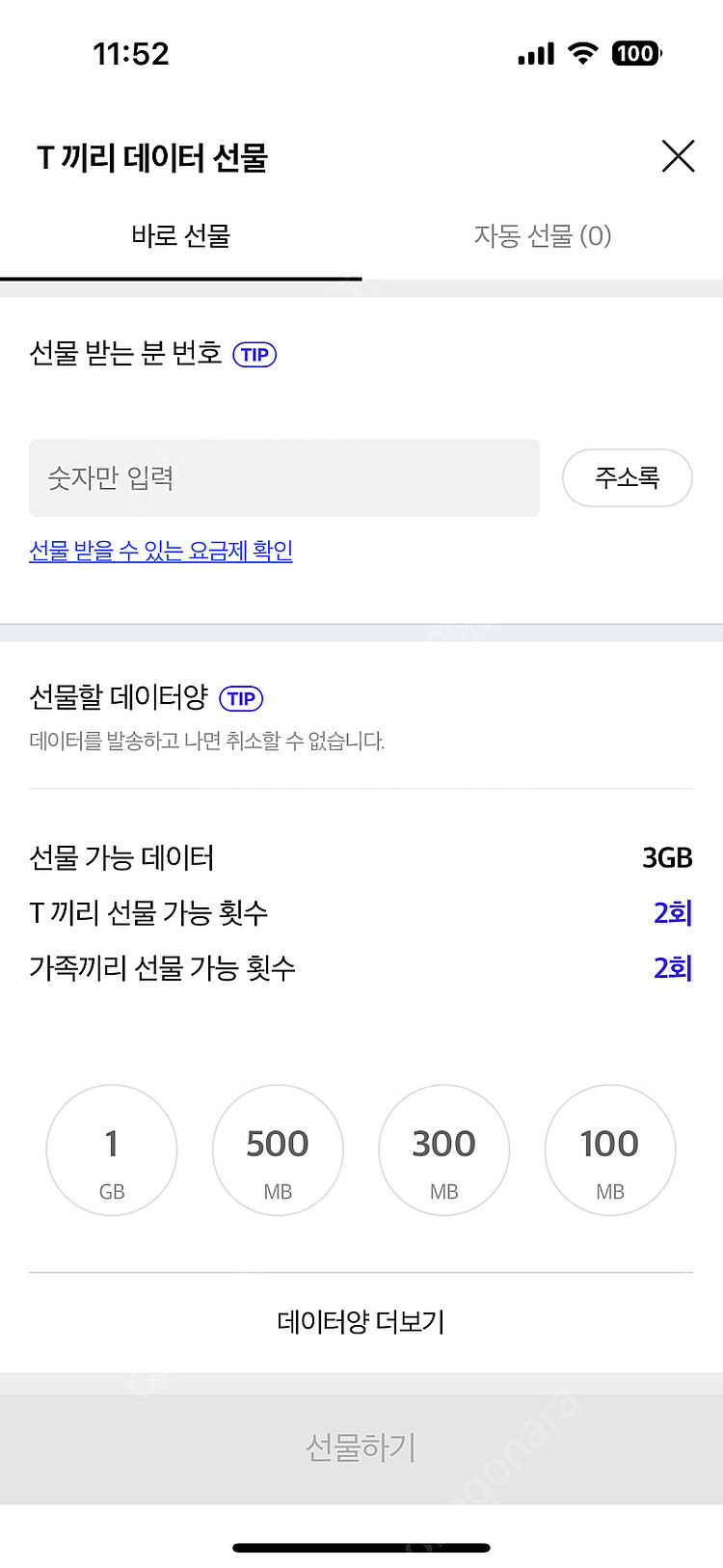Choose 500 MB as gift amount
The width and height of the screenshot is (723, 1568).
coord(278,1149)
